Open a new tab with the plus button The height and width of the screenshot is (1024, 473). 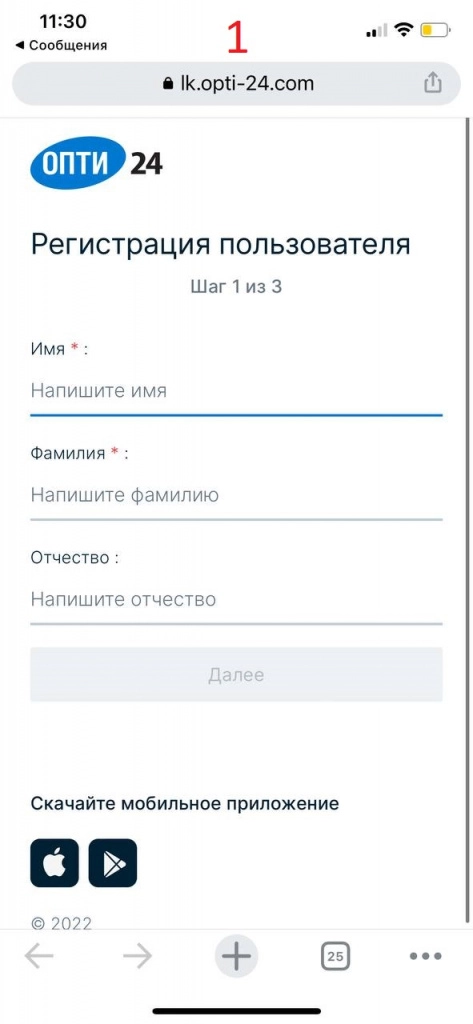[x=236, y=957]
